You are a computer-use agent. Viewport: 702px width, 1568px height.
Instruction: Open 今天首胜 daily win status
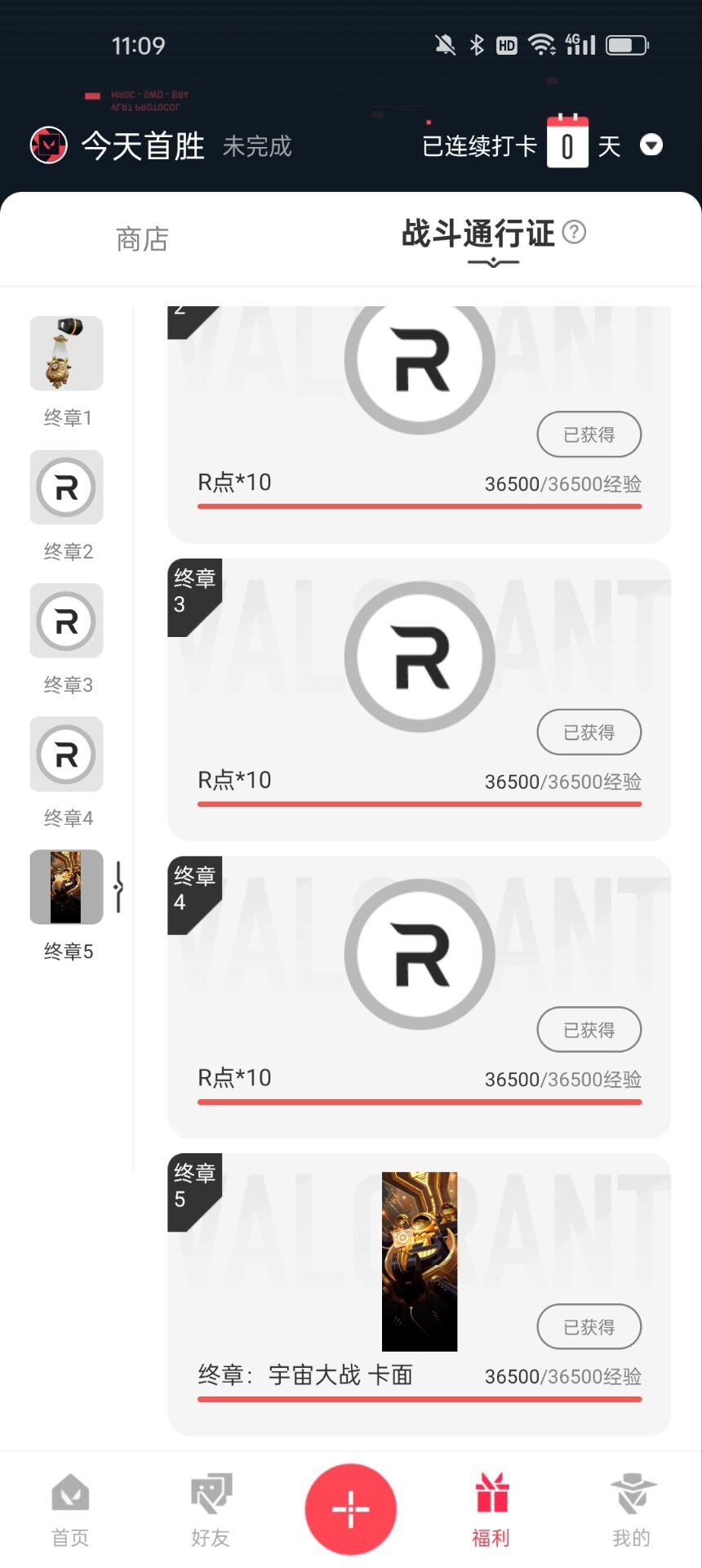[143, 146]
